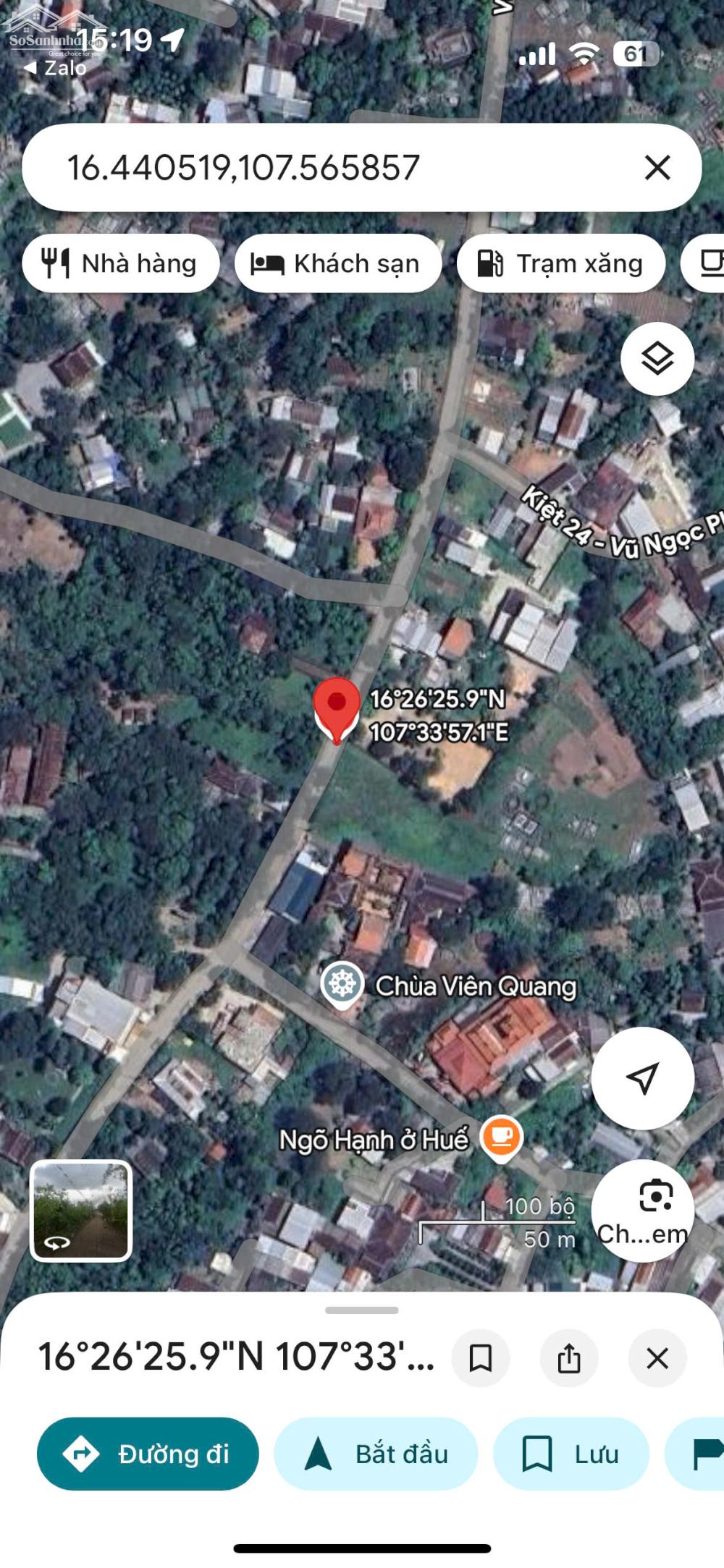Open Chùa Viên Quang place marker
This screenshot has height=1568, width=724.
[342, 985]
